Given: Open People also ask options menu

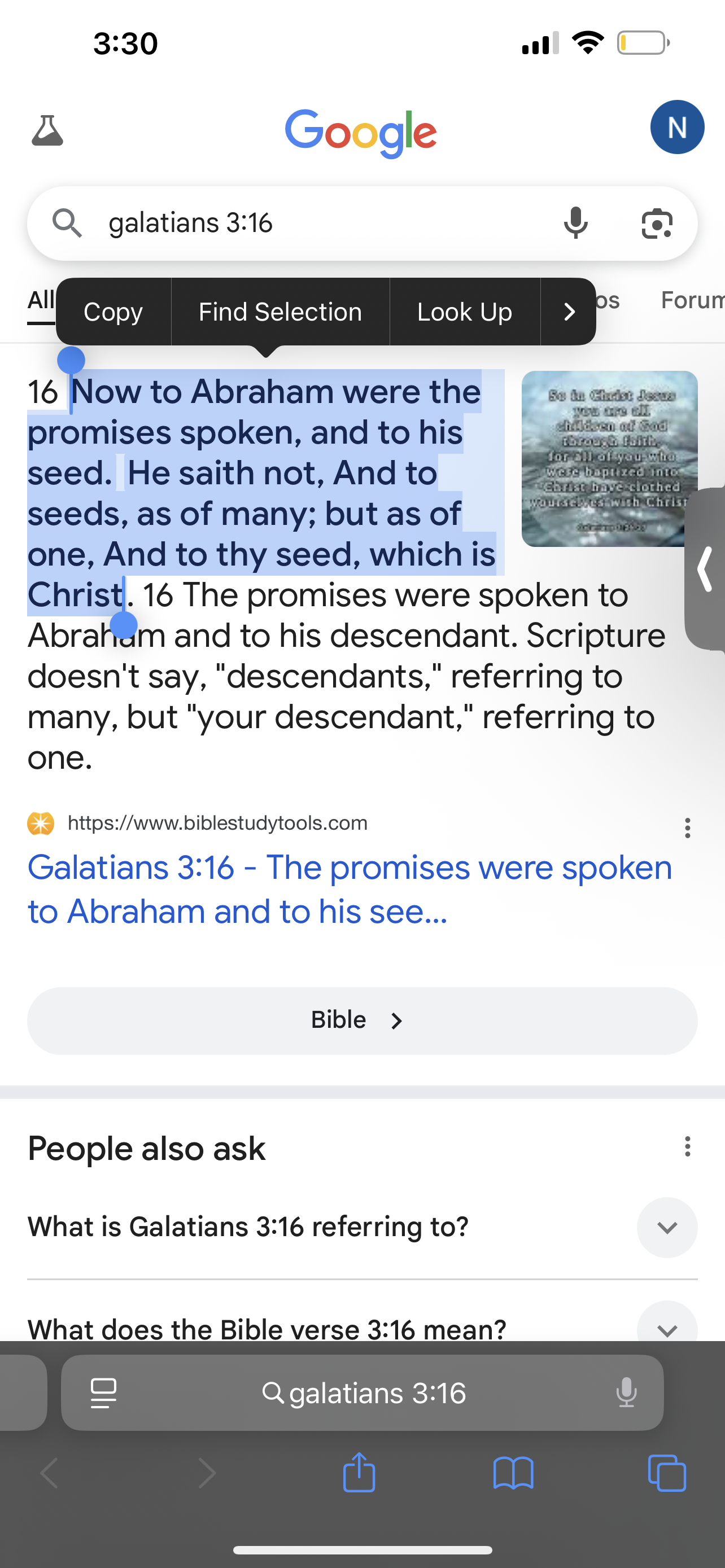Looking at the screenshot, I should (687, 1147).
